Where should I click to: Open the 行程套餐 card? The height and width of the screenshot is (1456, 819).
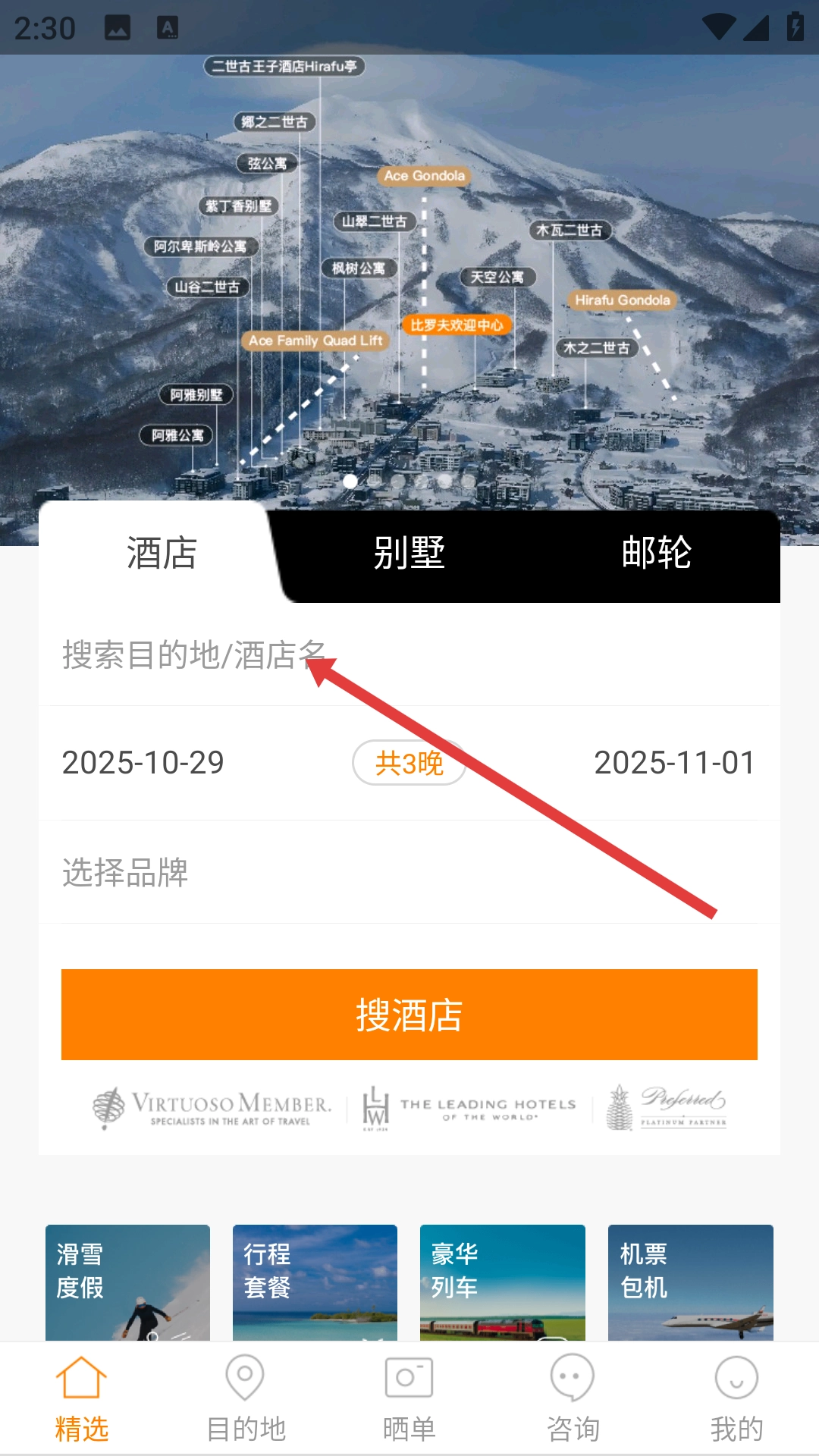(x=315, y=1282)
